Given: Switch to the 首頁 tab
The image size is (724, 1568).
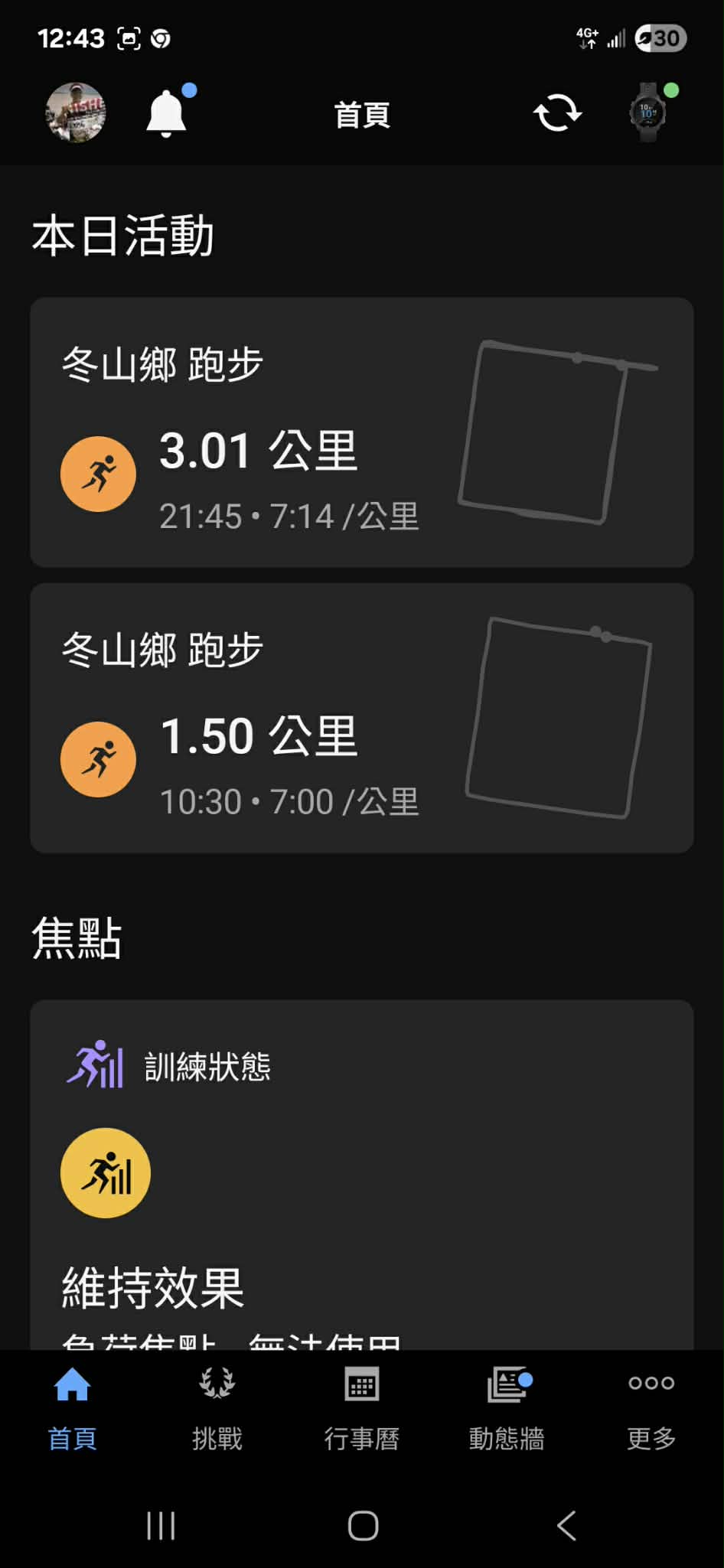Looking at the screenshot, I should pyautogui.click(x=73, y=1408).
